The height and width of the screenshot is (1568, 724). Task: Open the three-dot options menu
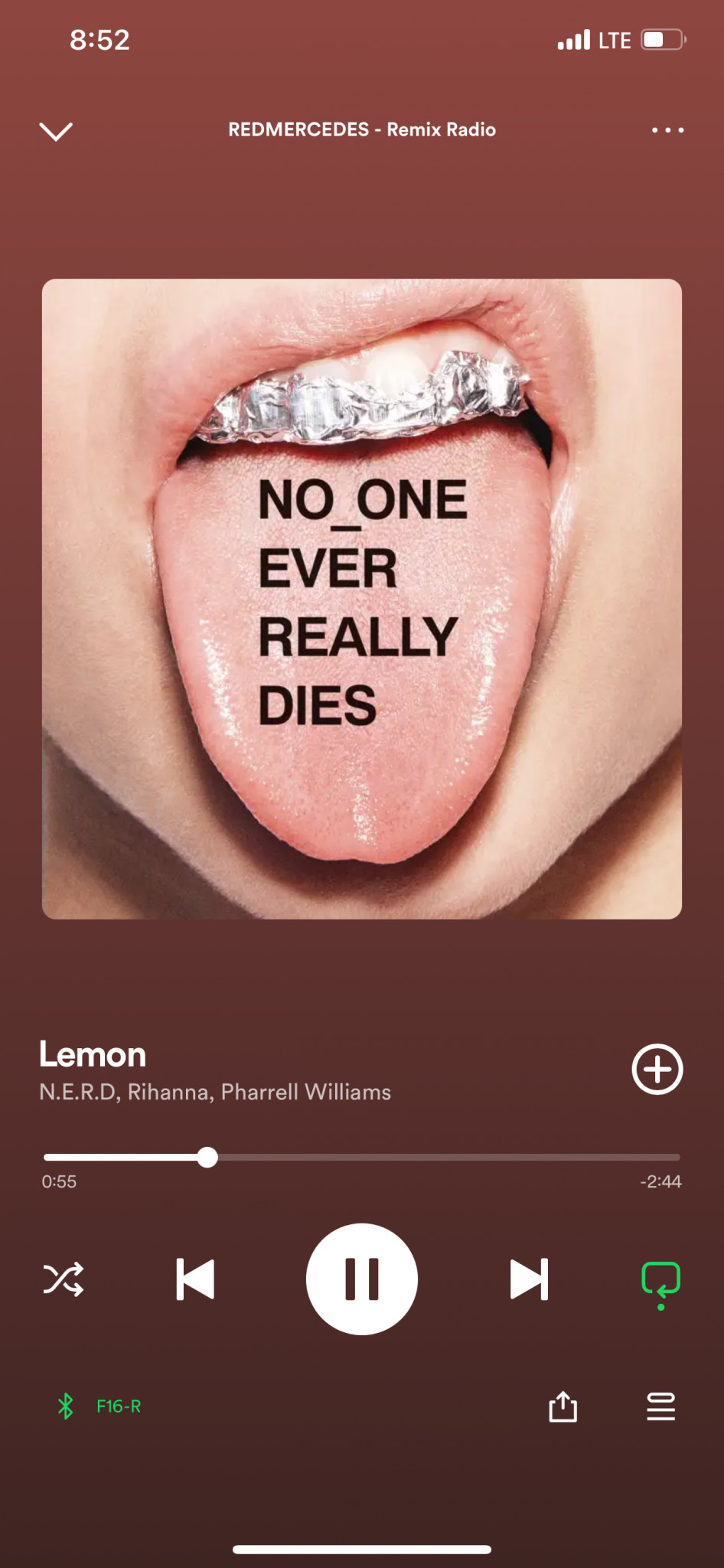[667, 130]
